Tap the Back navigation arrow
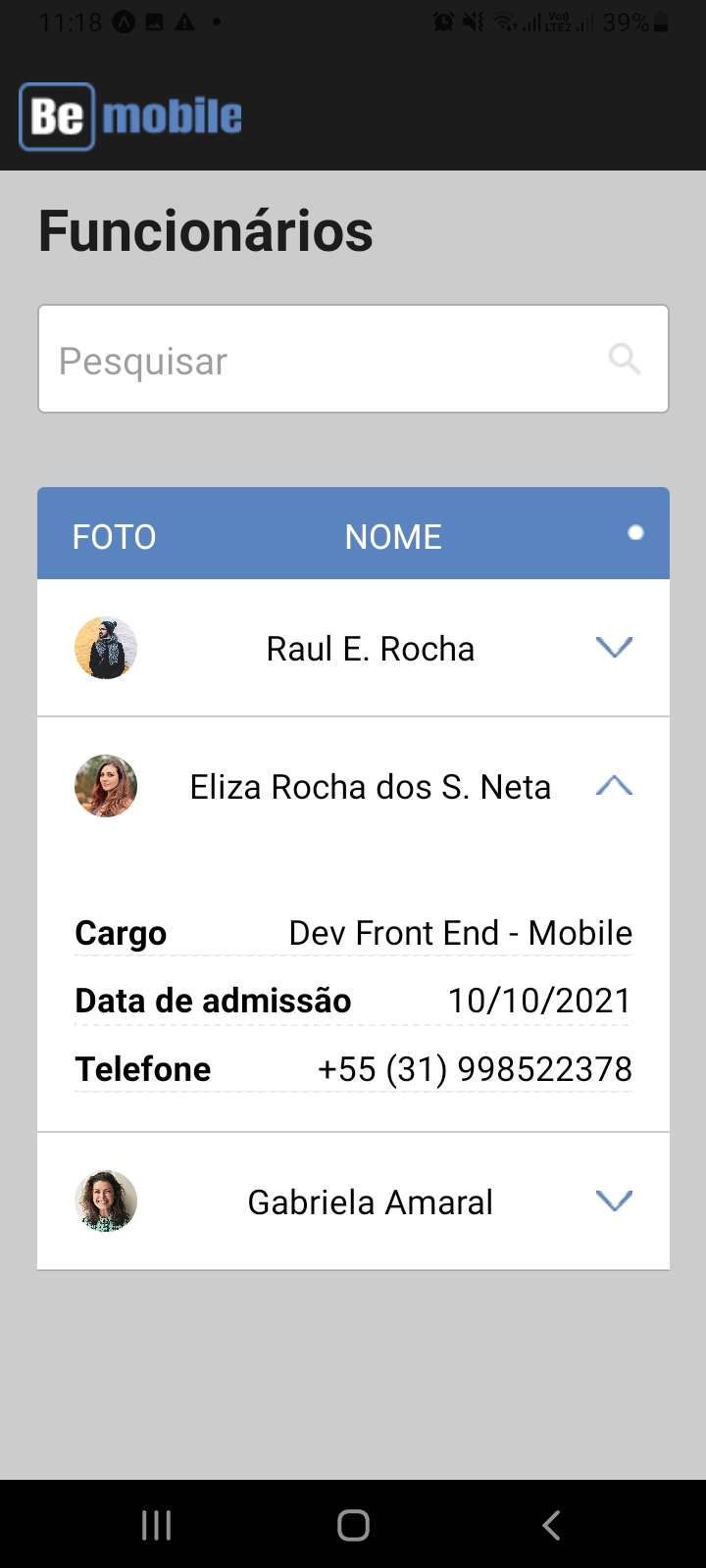Screen dimensions: 706x1568 click(x=550, y=1524)
